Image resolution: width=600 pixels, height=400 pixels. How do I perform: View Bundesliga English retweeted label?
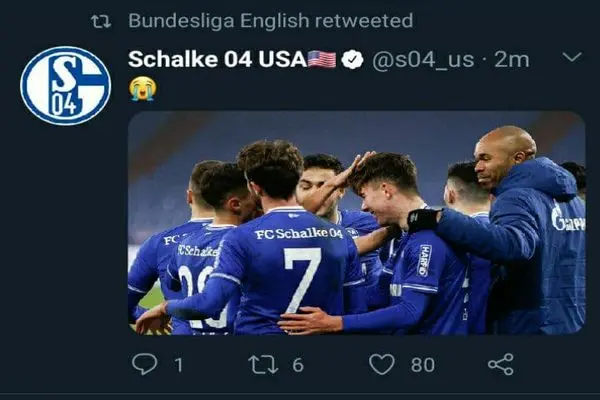click(x=270, y=20)
